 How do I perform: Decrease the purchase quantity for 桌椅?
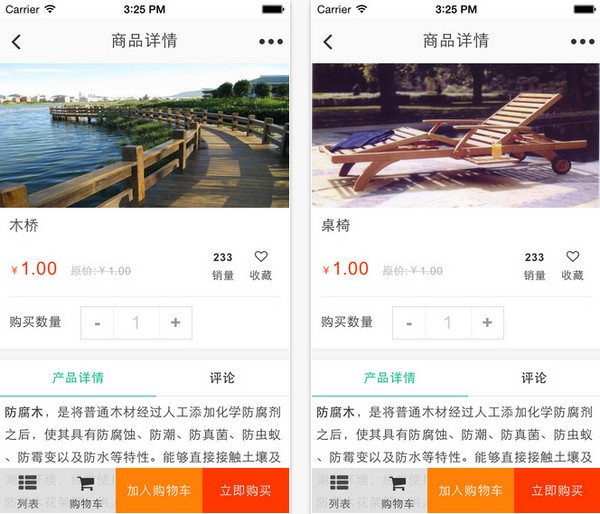[x=410, y=323]
